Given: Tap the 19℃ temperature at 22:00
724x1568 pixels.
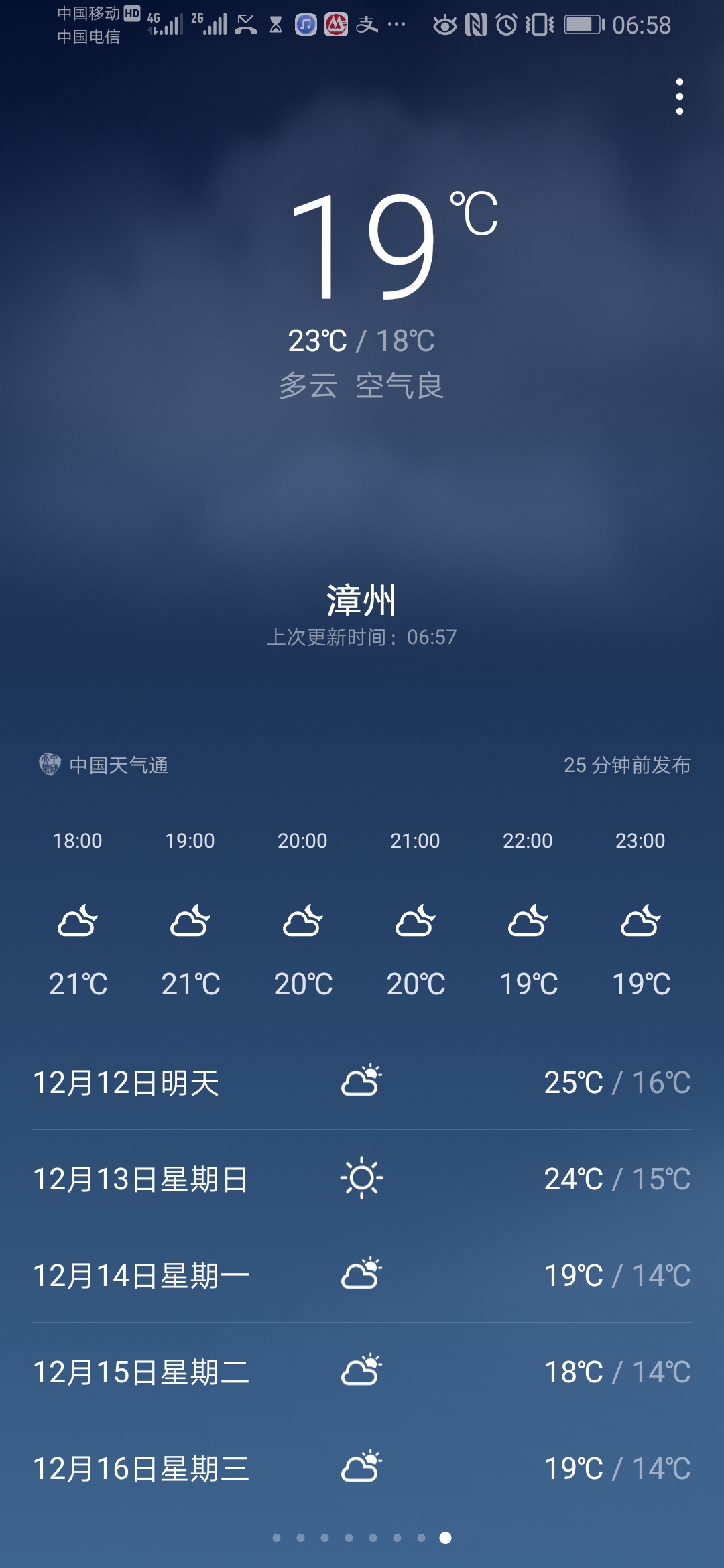Looking at the screenshot, I should (528, 982).
